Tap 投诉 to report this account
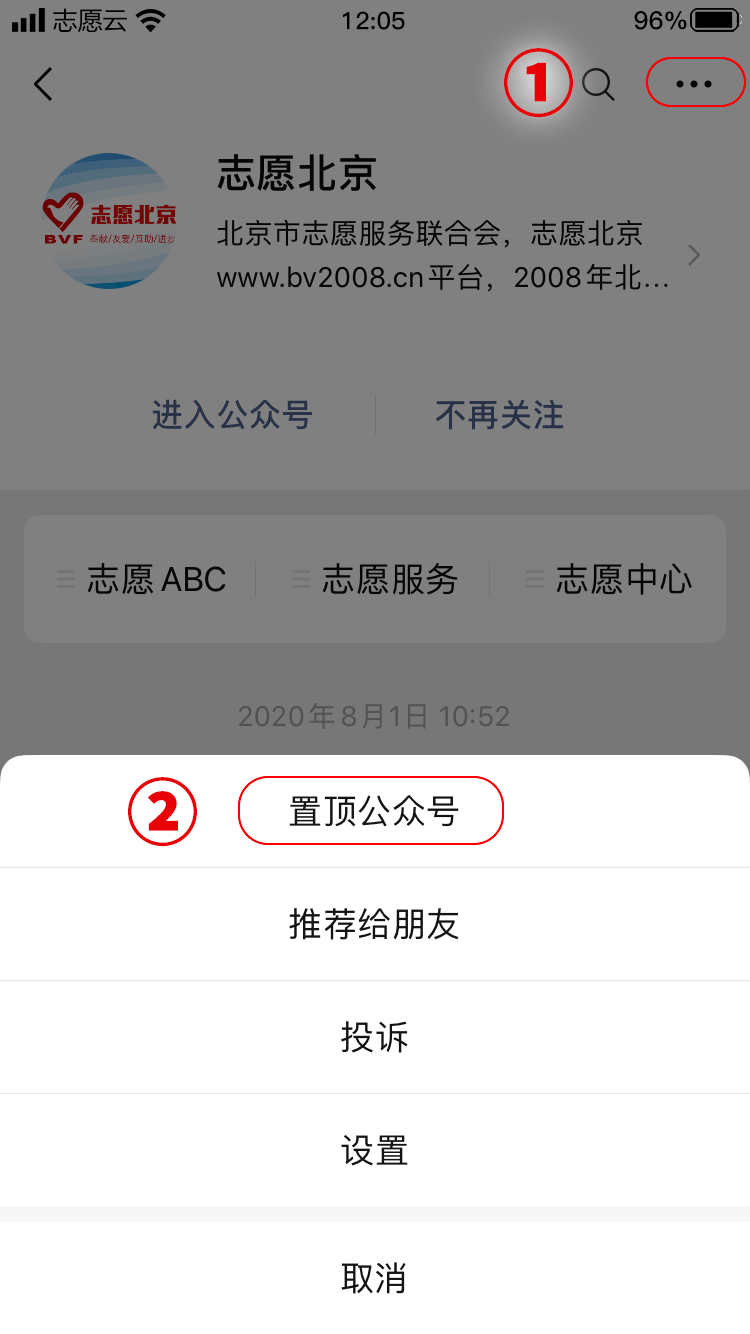 [374, 1038]
